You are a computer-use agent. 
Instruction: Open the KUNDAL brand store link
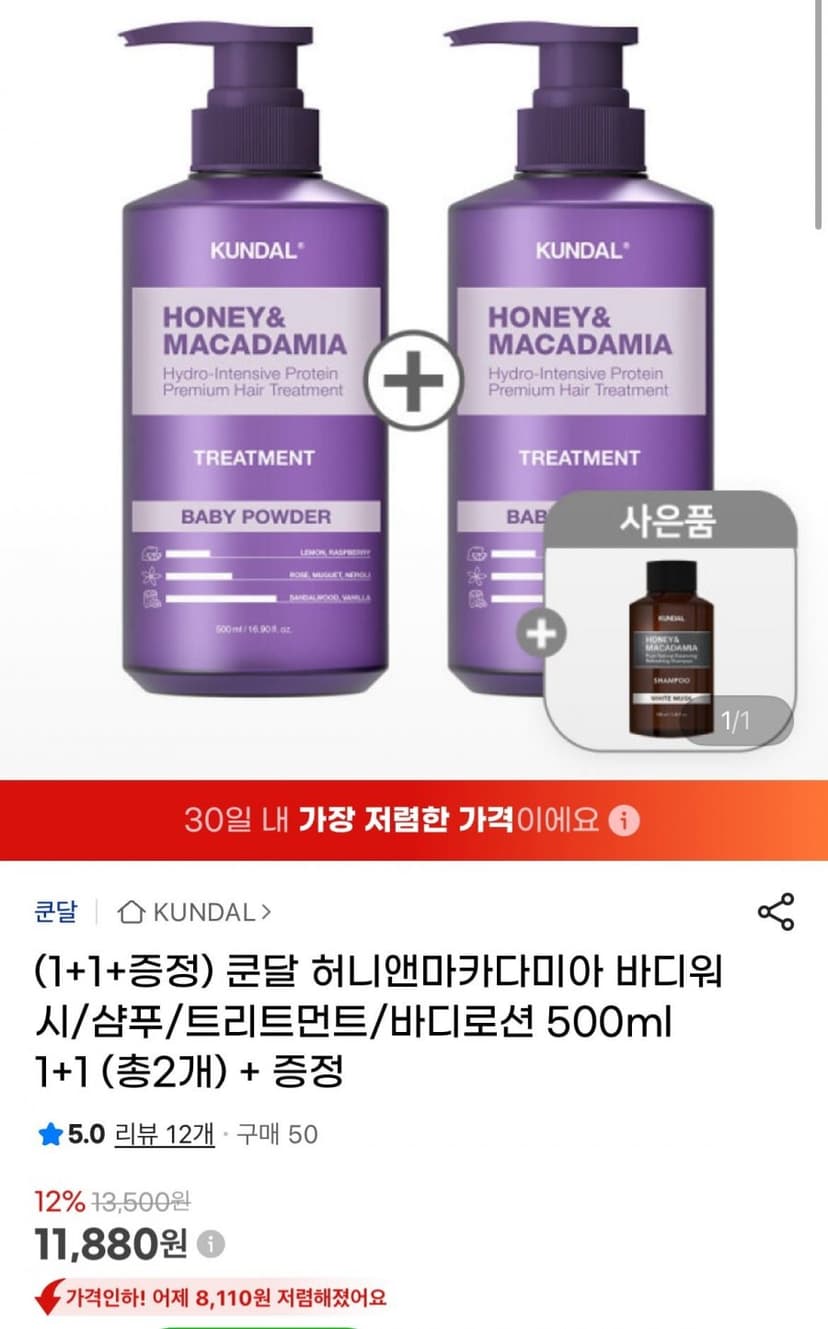pos(194,912)
